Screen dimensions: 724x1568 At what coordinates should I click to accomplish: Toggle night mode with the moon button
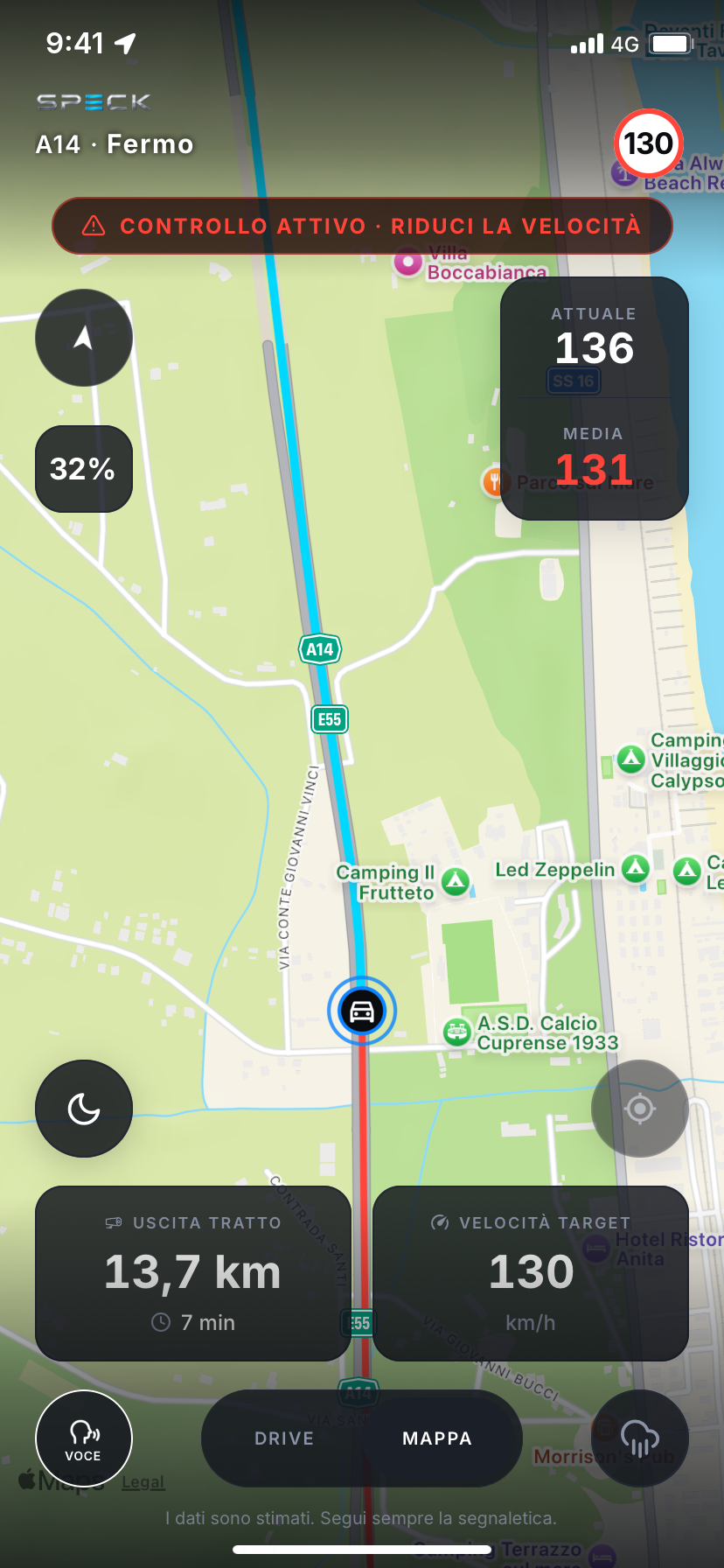coord(84,1109)
